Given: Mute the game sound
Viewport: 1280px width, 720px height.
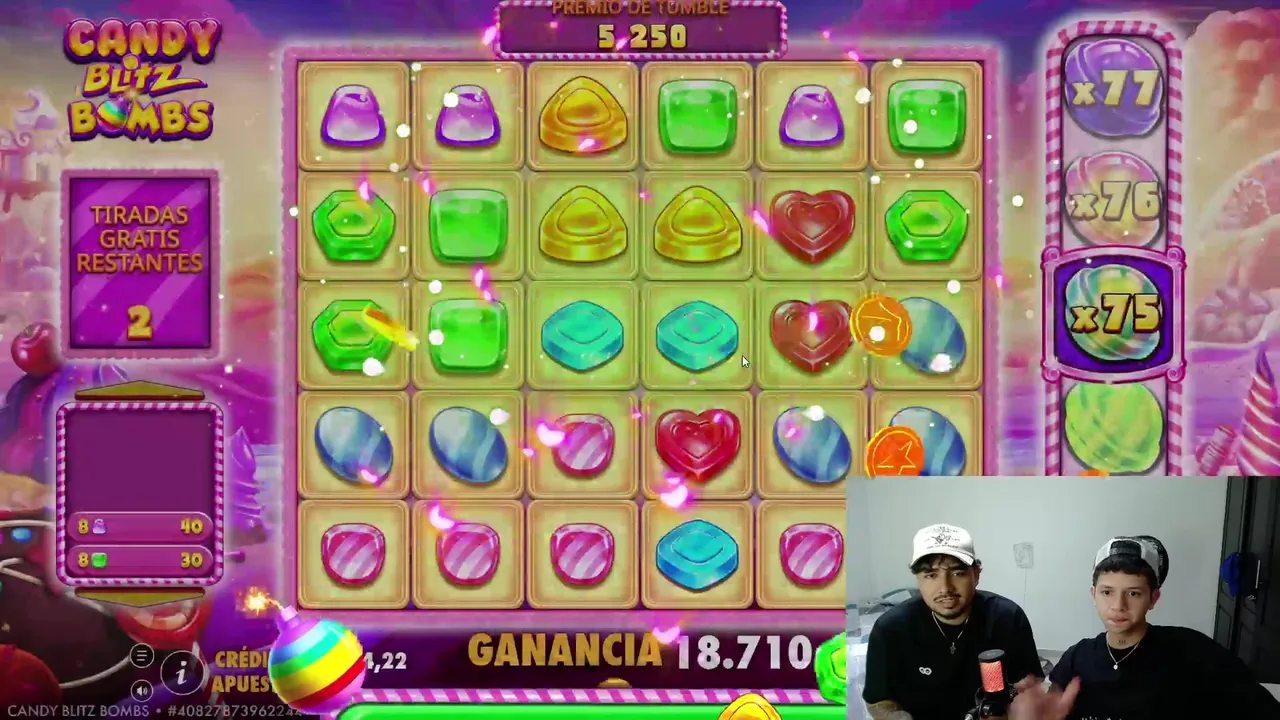Looking at the screenshot, I should pyautogui.click(x=141, y=690).
